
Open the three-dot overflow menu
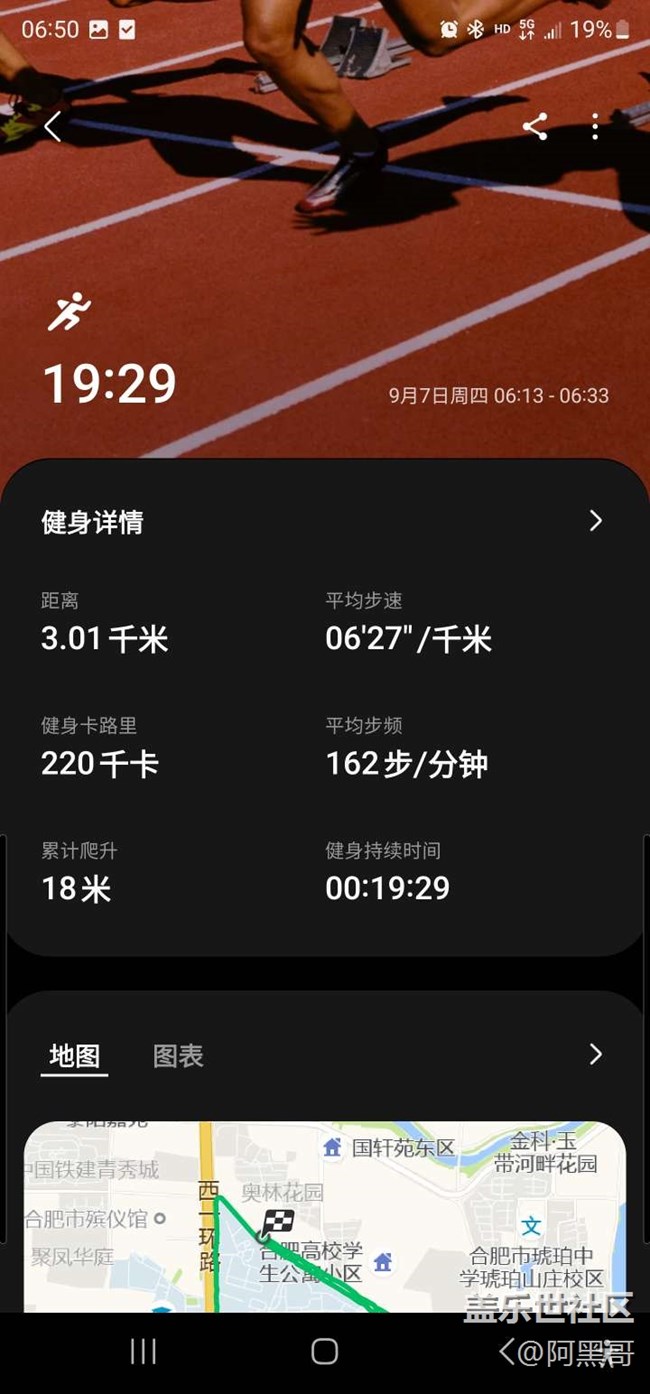(595, 126)
